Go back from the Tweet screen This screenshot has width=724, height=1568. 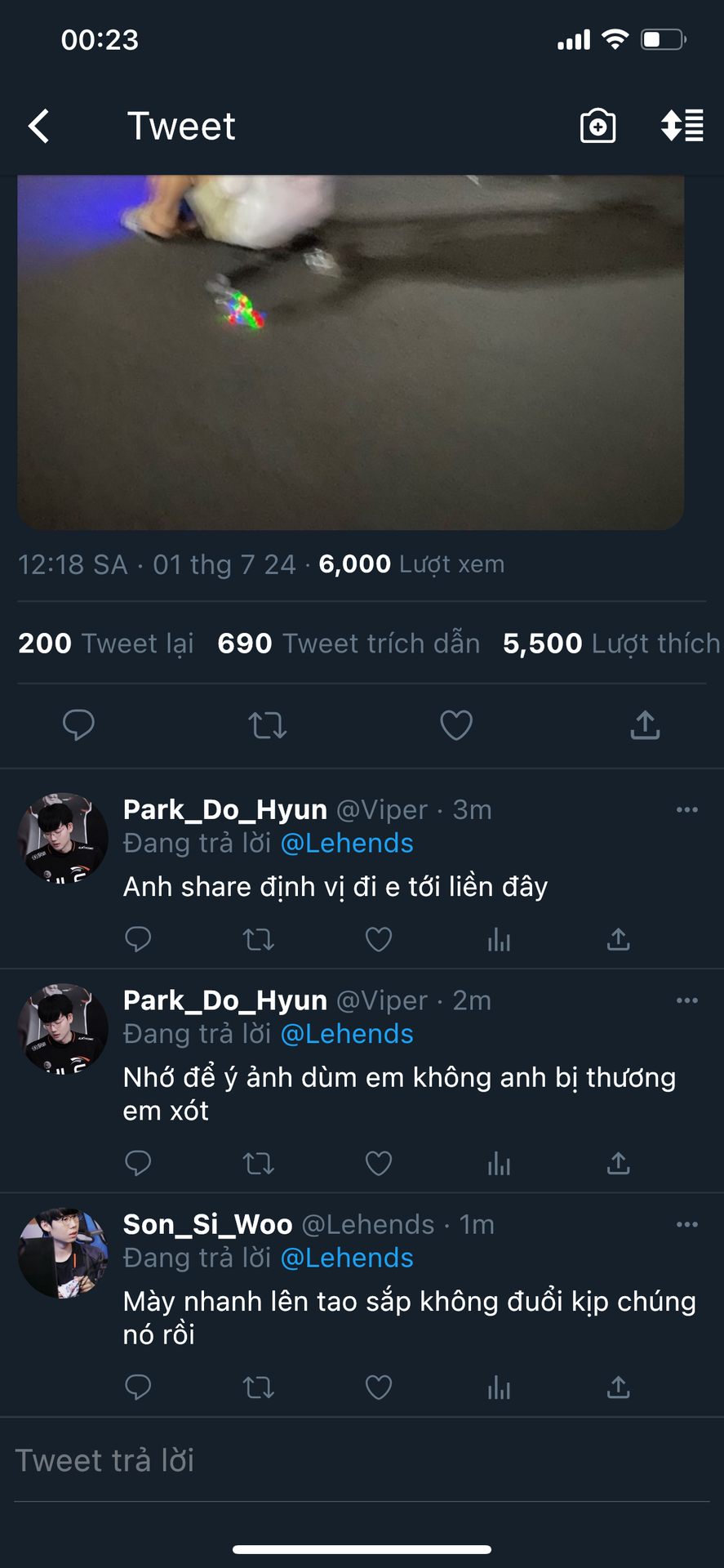point(38,127)
